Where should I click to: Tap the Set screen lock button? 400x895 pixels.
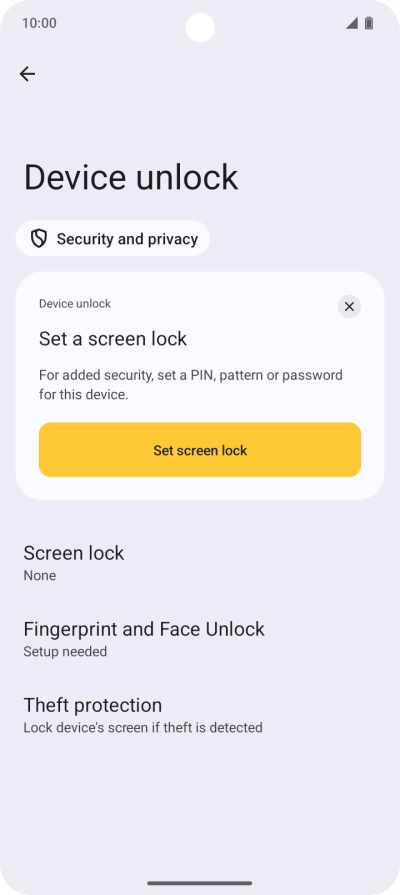click(x=200, y=450)
